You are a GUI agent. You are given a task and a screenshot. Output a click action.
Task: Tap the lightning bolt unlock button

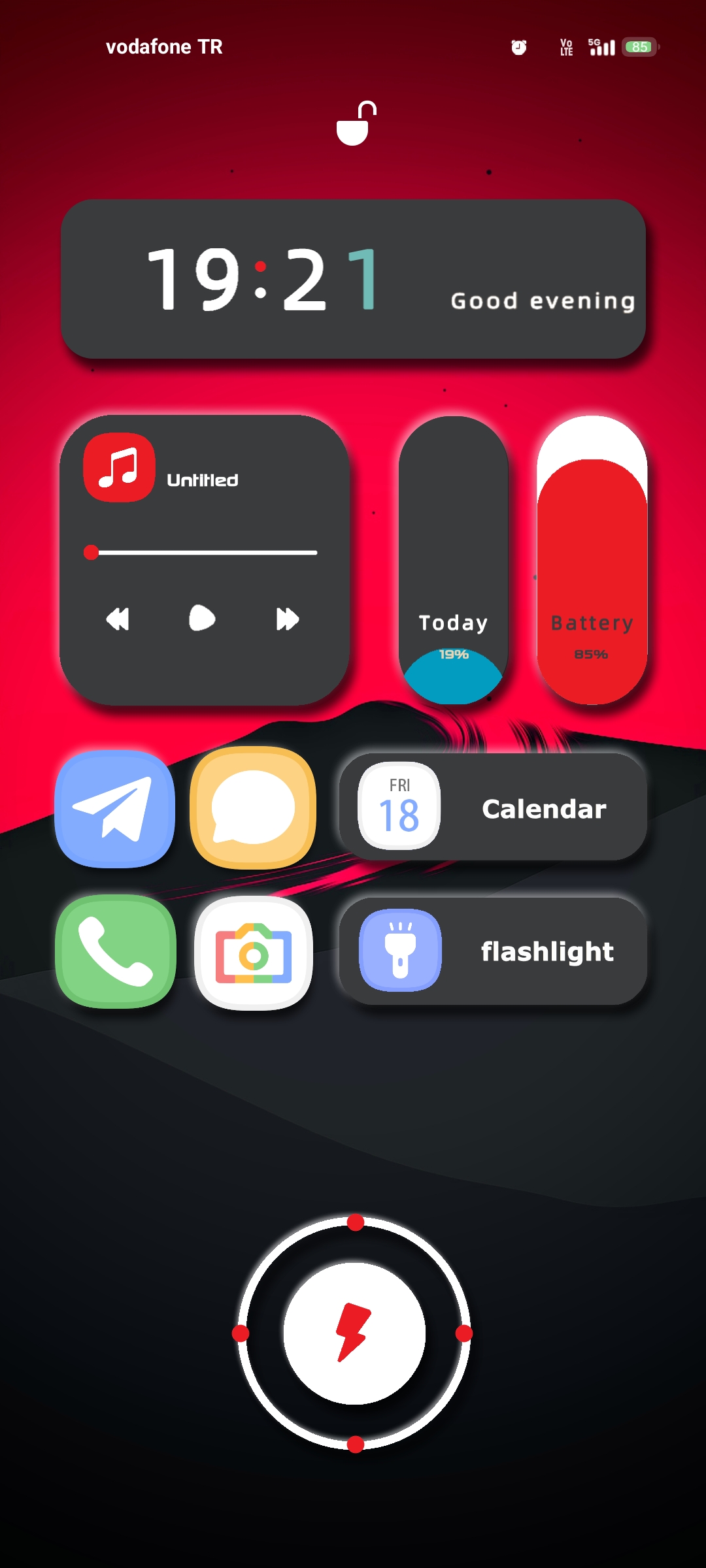(x=354, y=1333)
